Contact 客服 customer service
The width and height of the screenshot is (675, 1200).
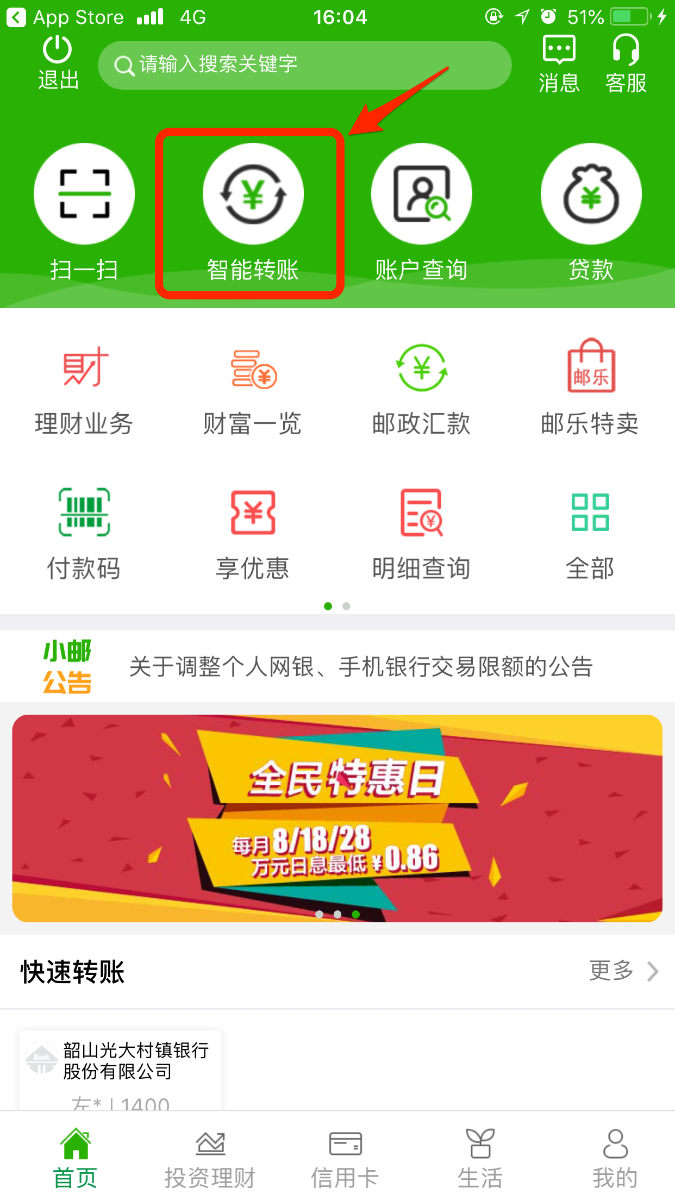626,63
